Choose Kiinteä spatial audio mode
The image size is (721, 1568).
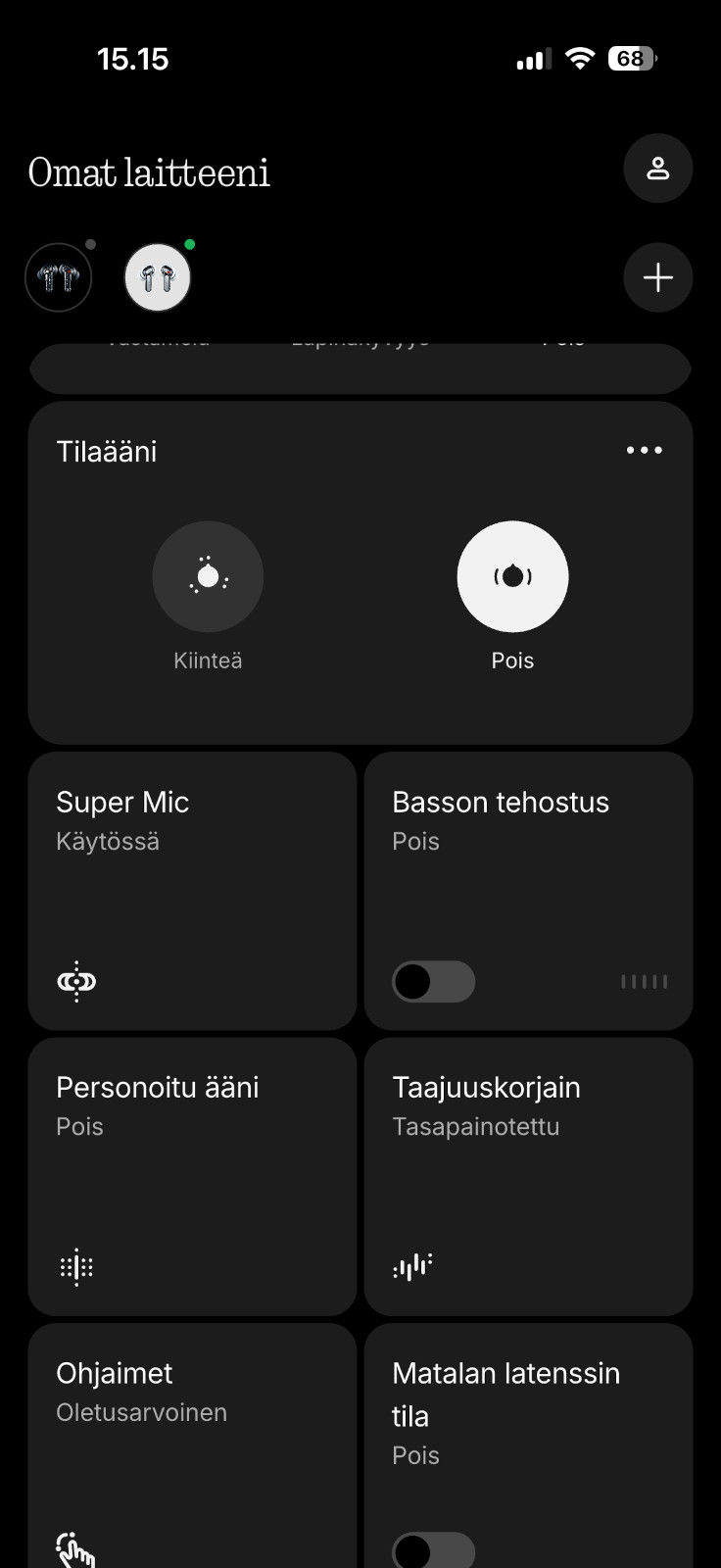pyautogui.click(x=208, y=577)
